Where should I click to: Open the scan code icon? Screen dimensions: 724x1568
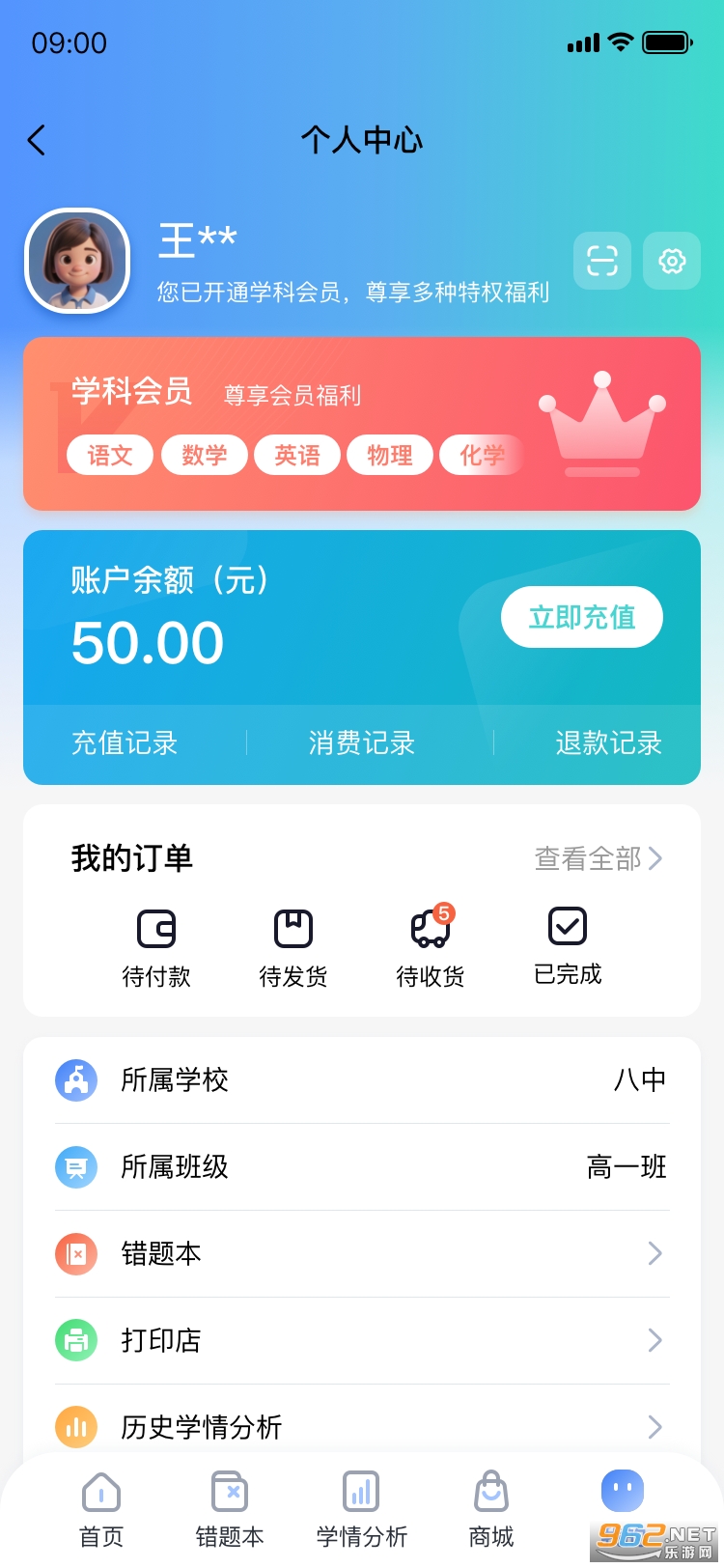pos(602,261)
